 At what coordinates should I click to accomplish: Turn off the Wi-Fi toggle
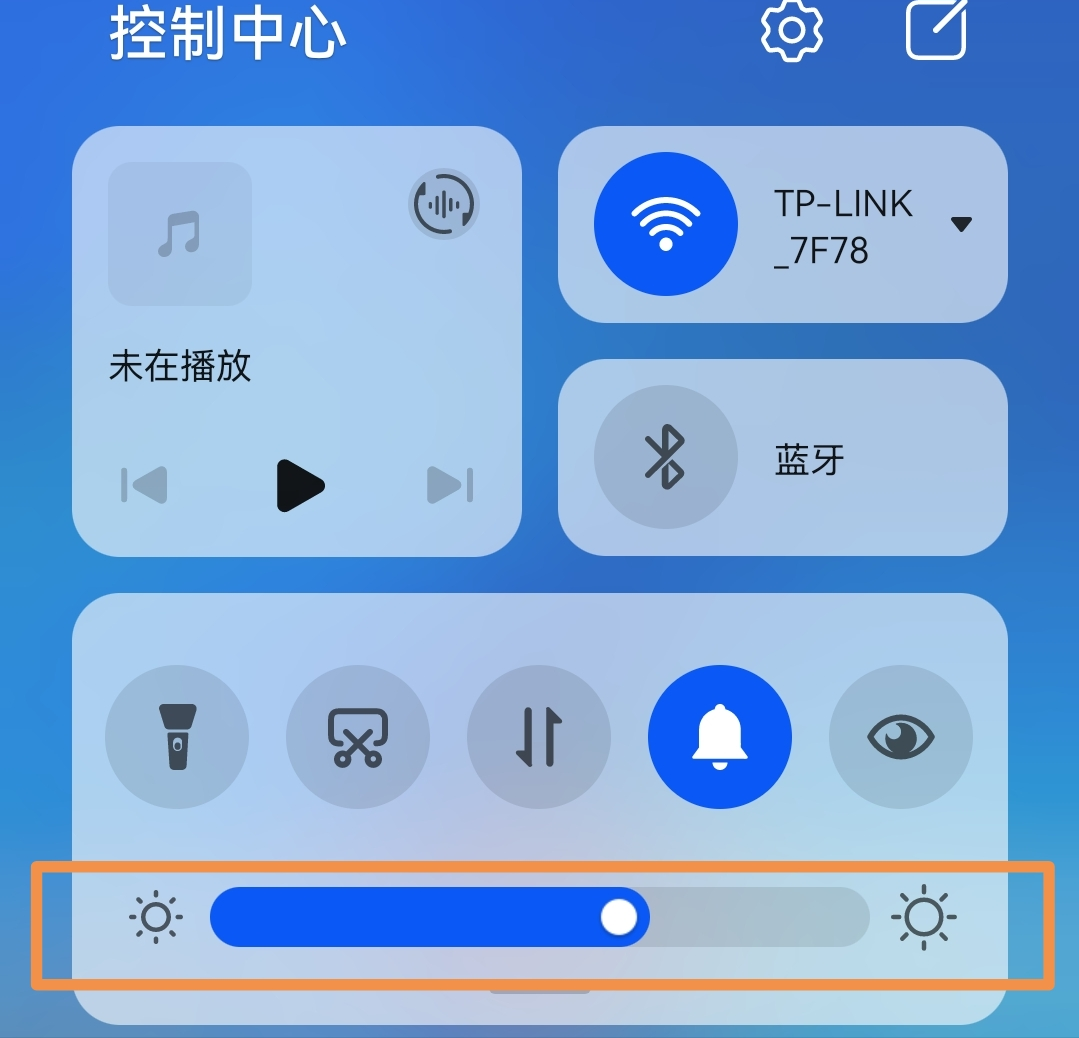point(665,224)
